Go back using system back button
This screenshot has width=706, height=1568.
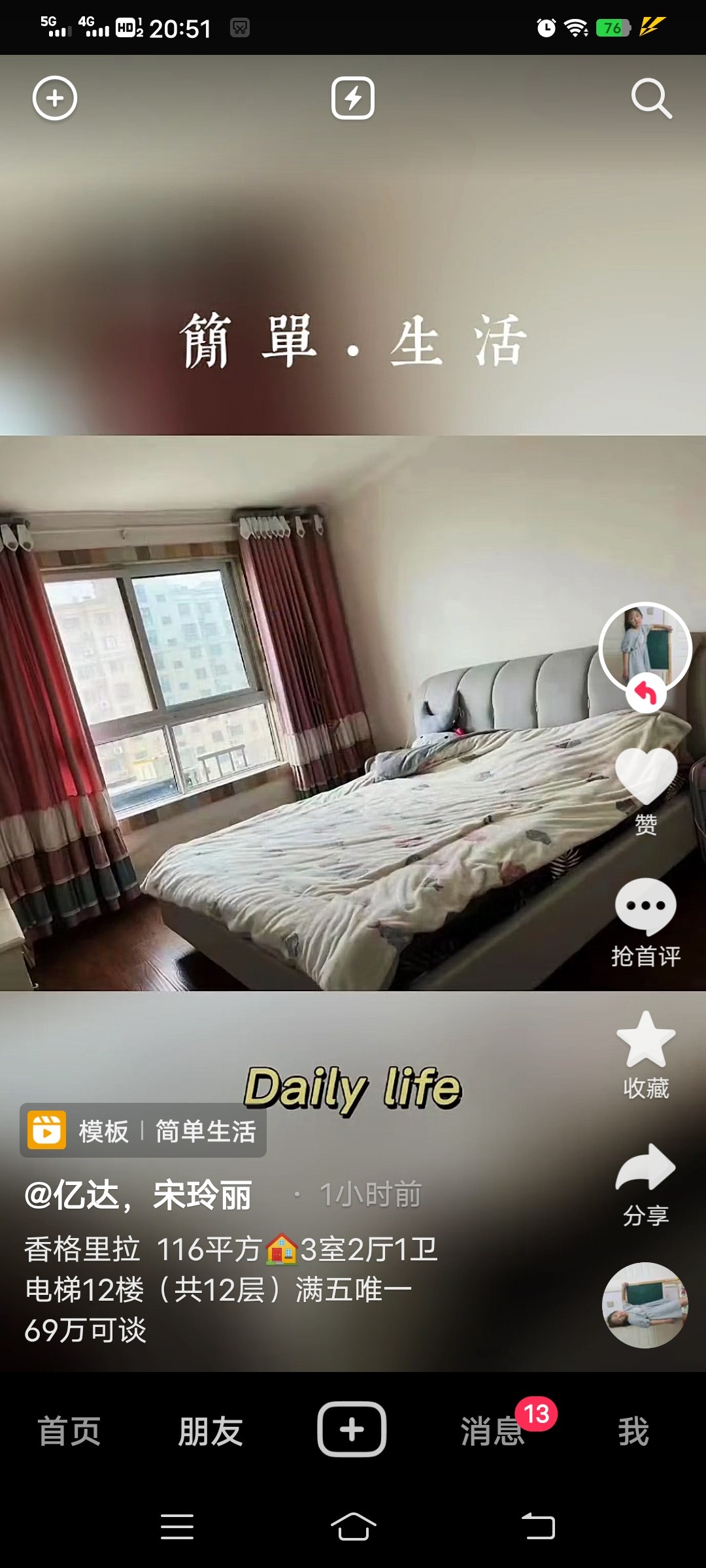click(538, 1527)
